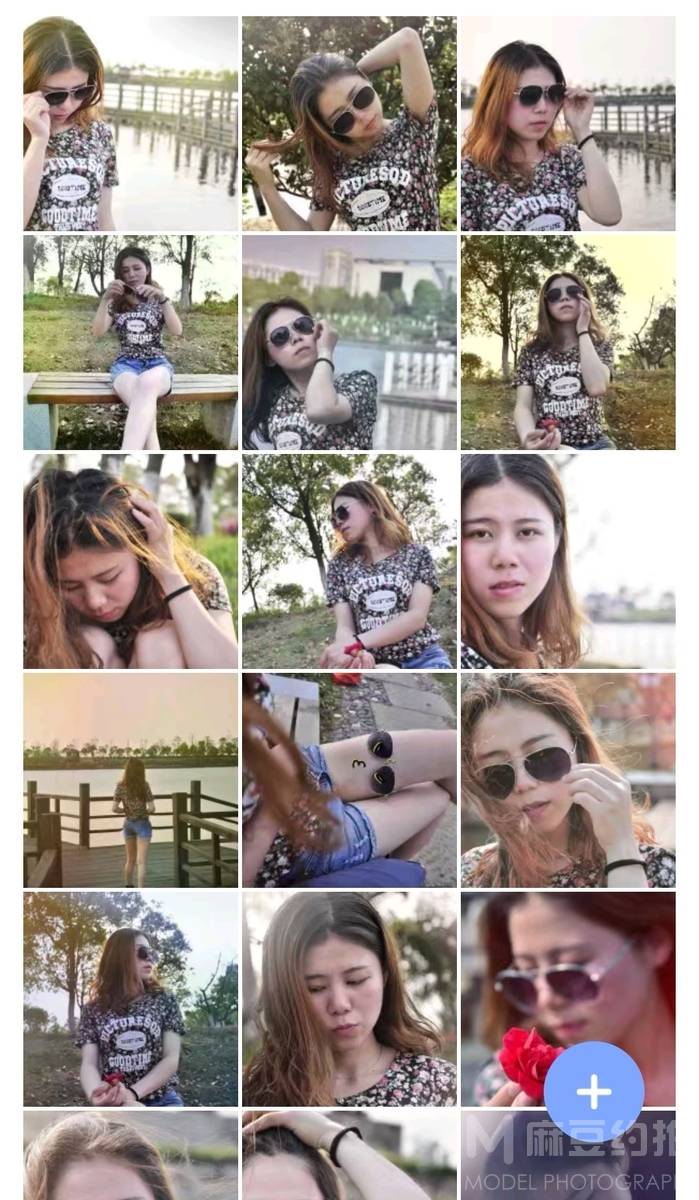Viewport: 699px width, 1200px height.
Task: Open the photo with white building in background
Action: [349, 342]
